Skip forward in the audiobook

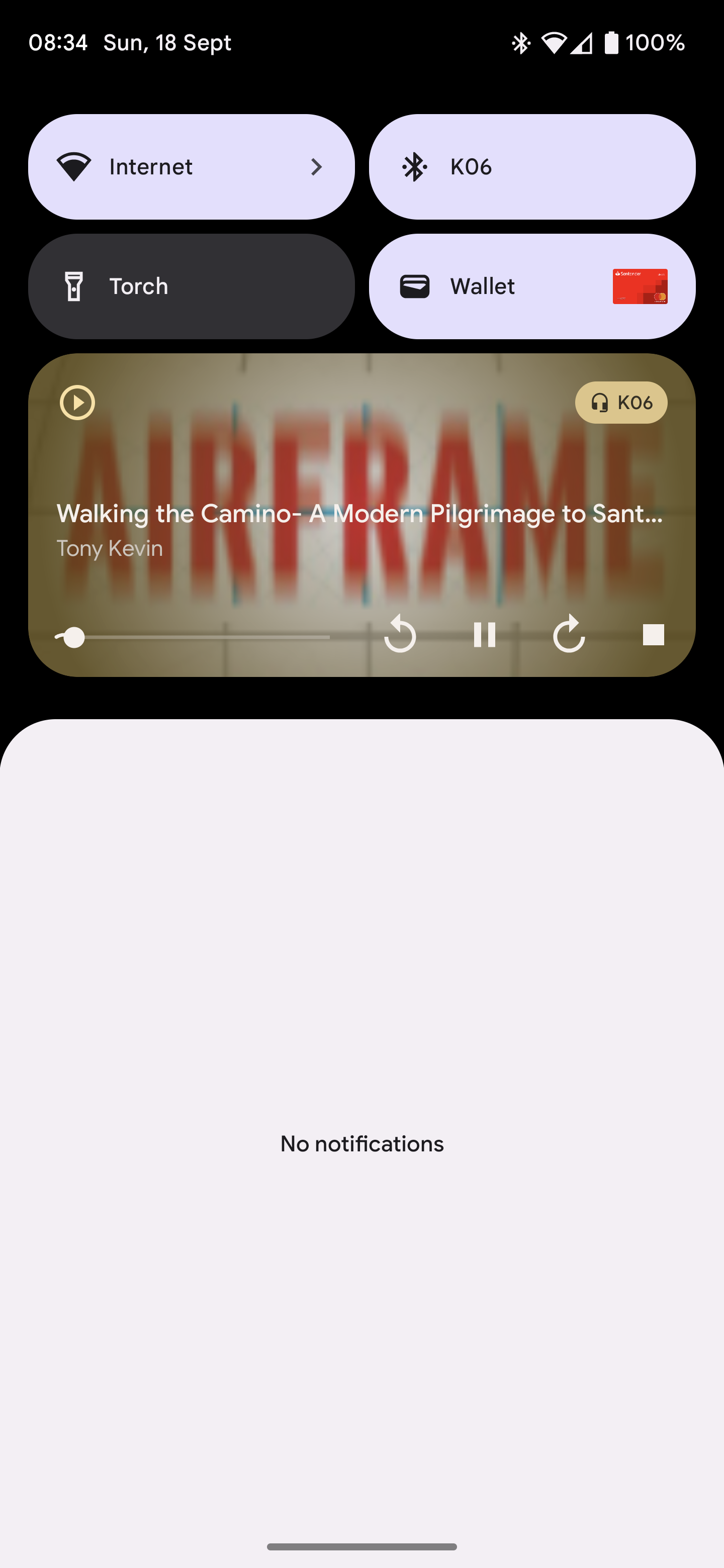point(569,635)
